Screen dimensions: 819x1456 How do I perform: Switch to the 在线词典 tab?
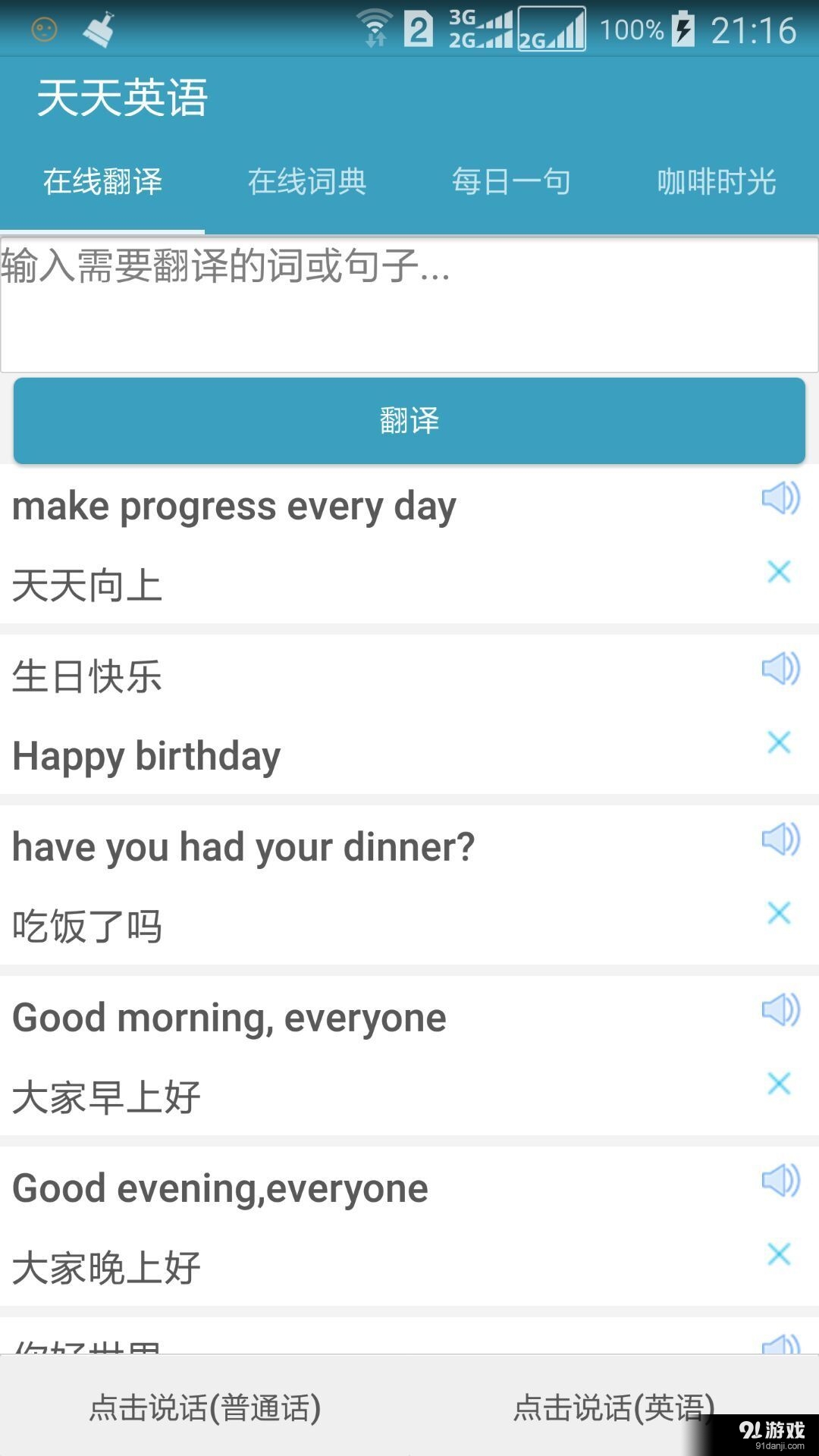pos(307,181)
